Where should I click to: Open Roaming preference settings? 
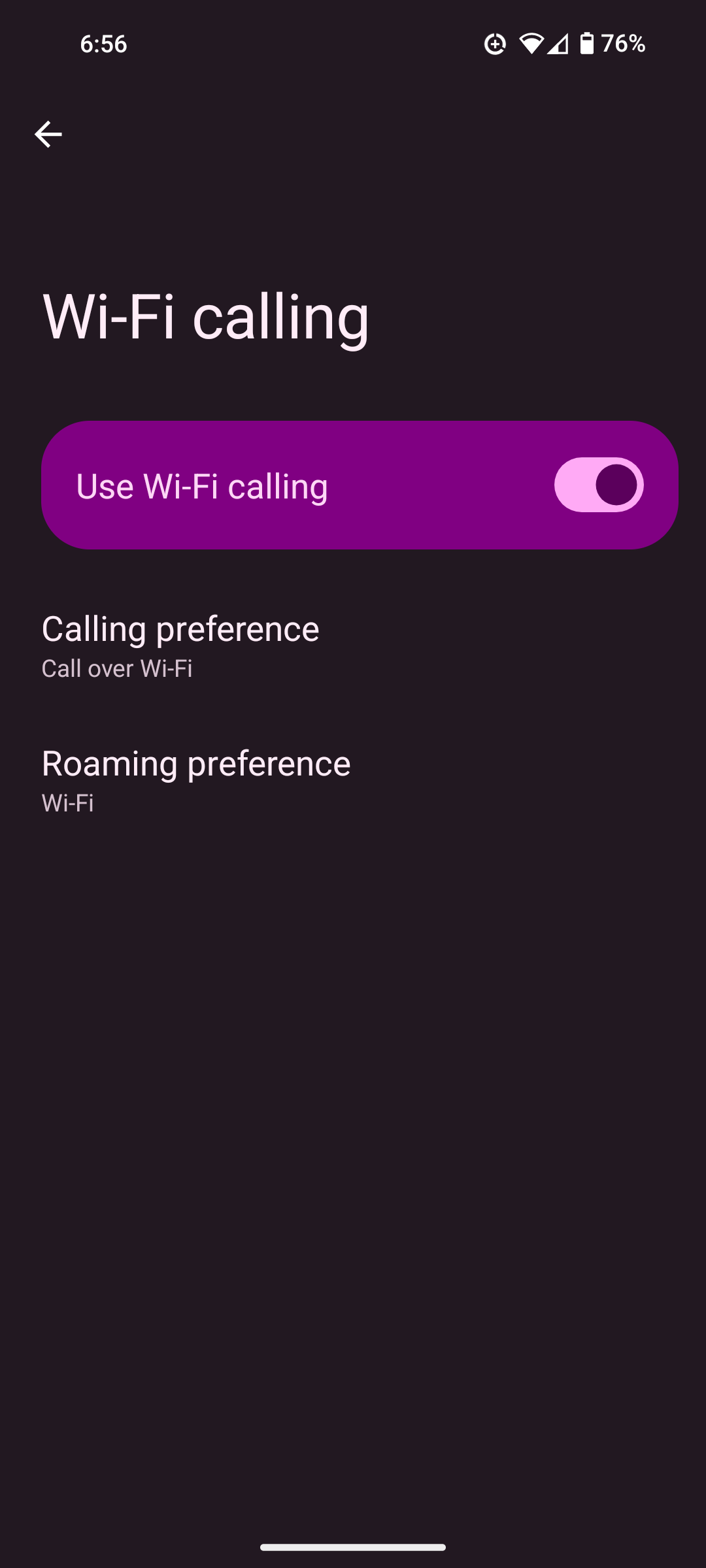tap(353, 781)
